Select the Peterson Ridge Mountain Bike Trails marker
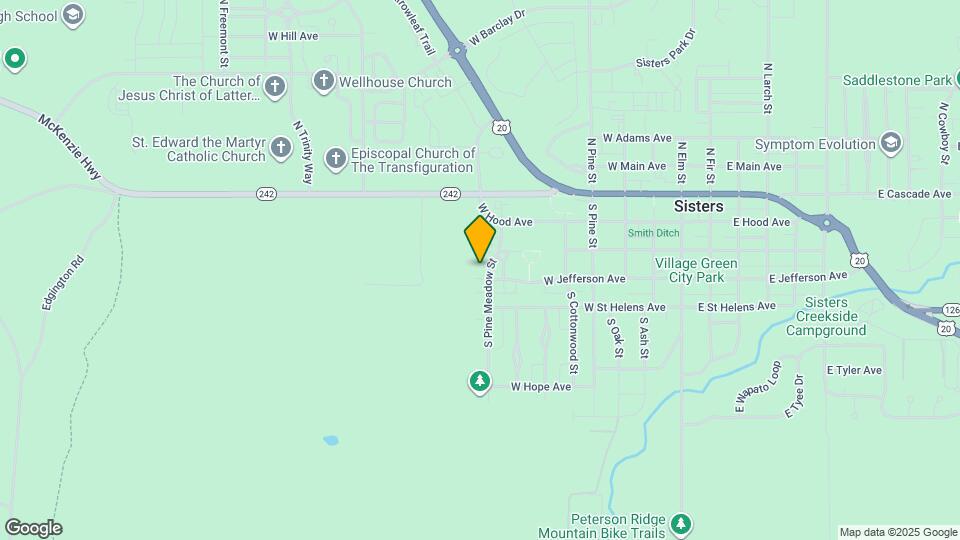 point(681,523)
